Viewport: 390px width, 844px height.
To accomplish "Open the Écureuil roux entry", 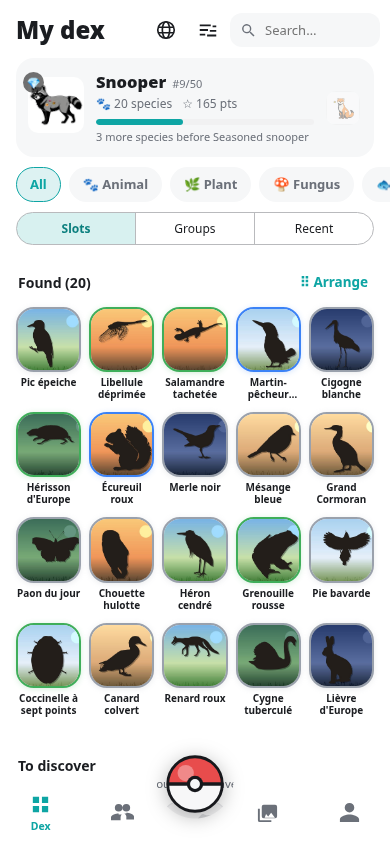I will [x=122, y=459].
